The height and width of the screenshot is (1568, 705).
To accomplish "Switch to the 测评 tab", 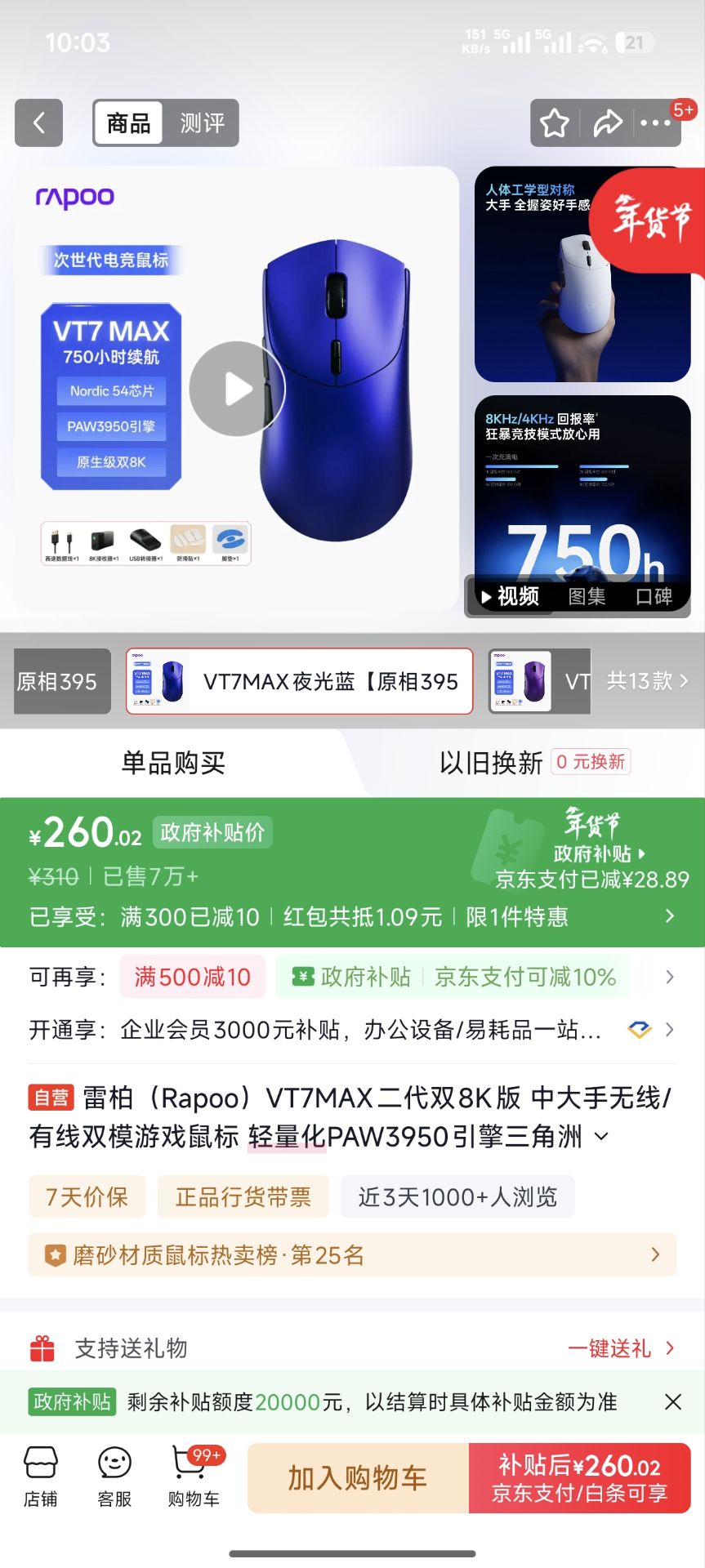I will (x=202, y=123).
